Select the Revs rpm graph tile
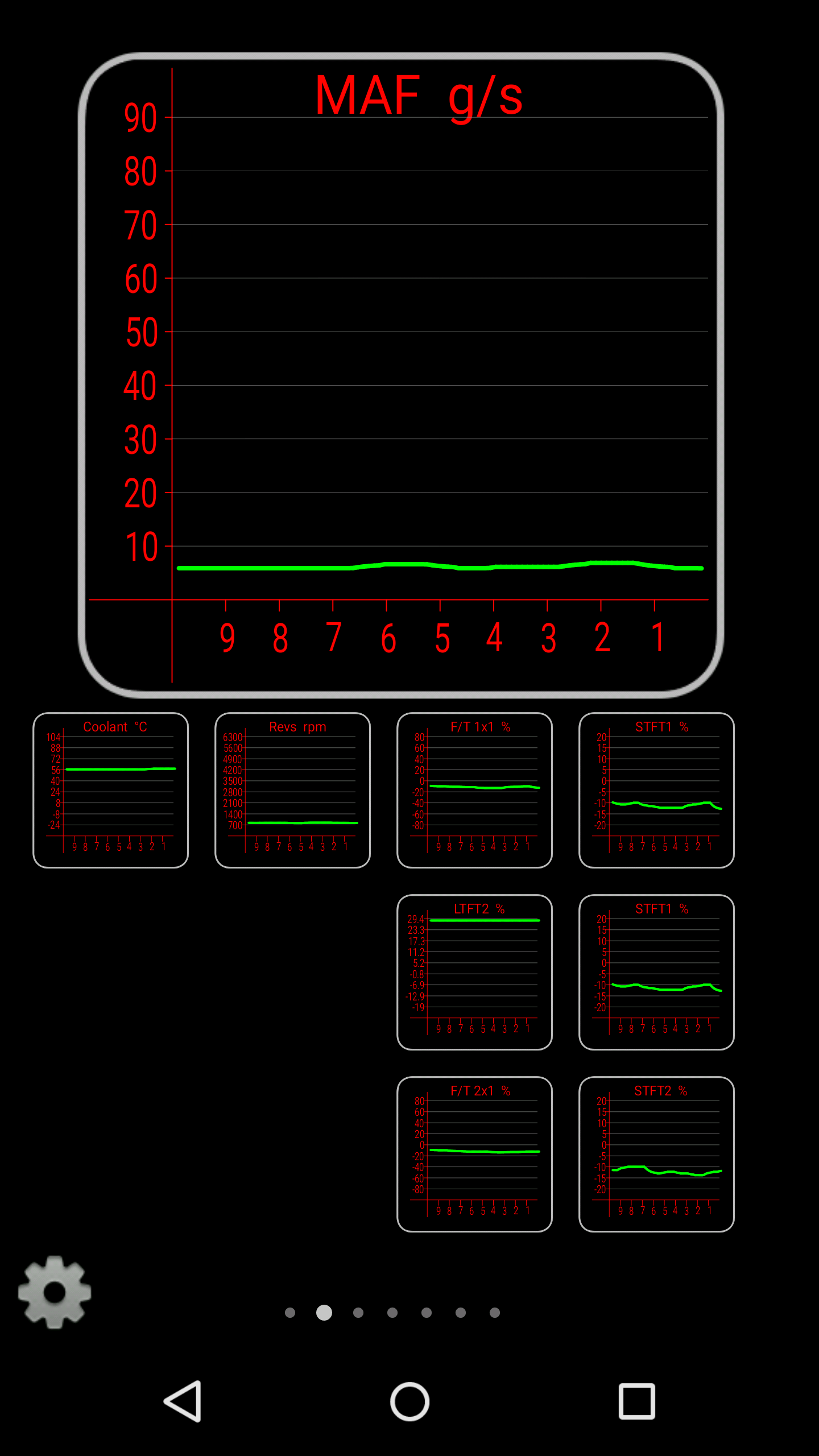This screenshot has width=819, height=1456. click(293, 790)
